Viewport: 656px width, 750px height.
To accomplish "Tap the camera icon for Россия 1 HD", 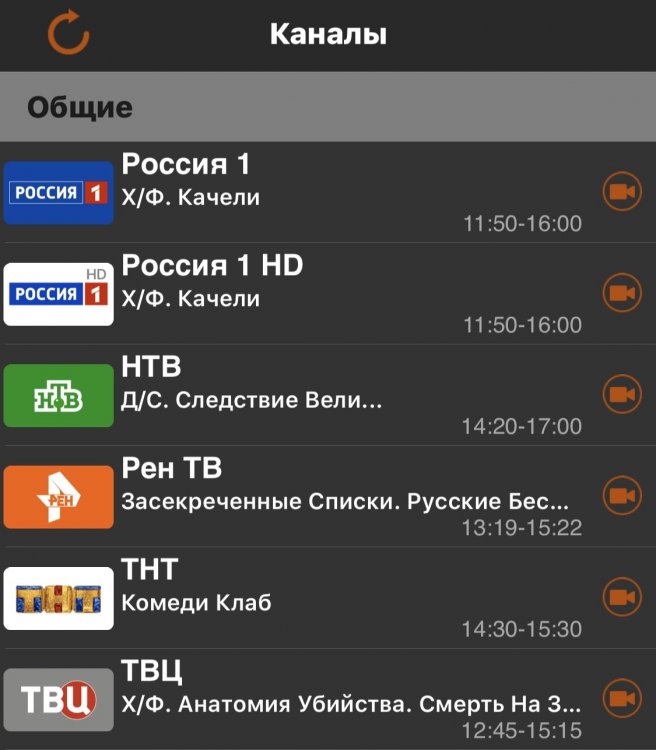I will [622, 293].
